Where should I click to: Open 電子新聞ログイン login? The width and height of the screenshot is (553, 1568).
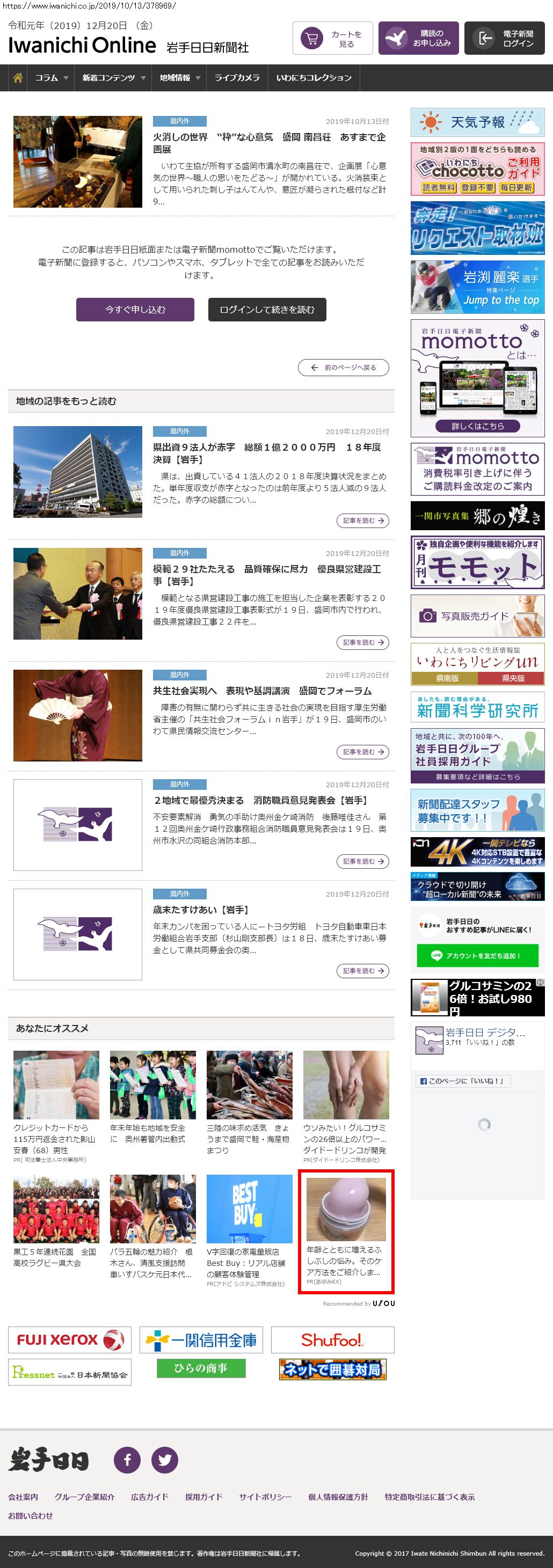[x=504, y=38]
